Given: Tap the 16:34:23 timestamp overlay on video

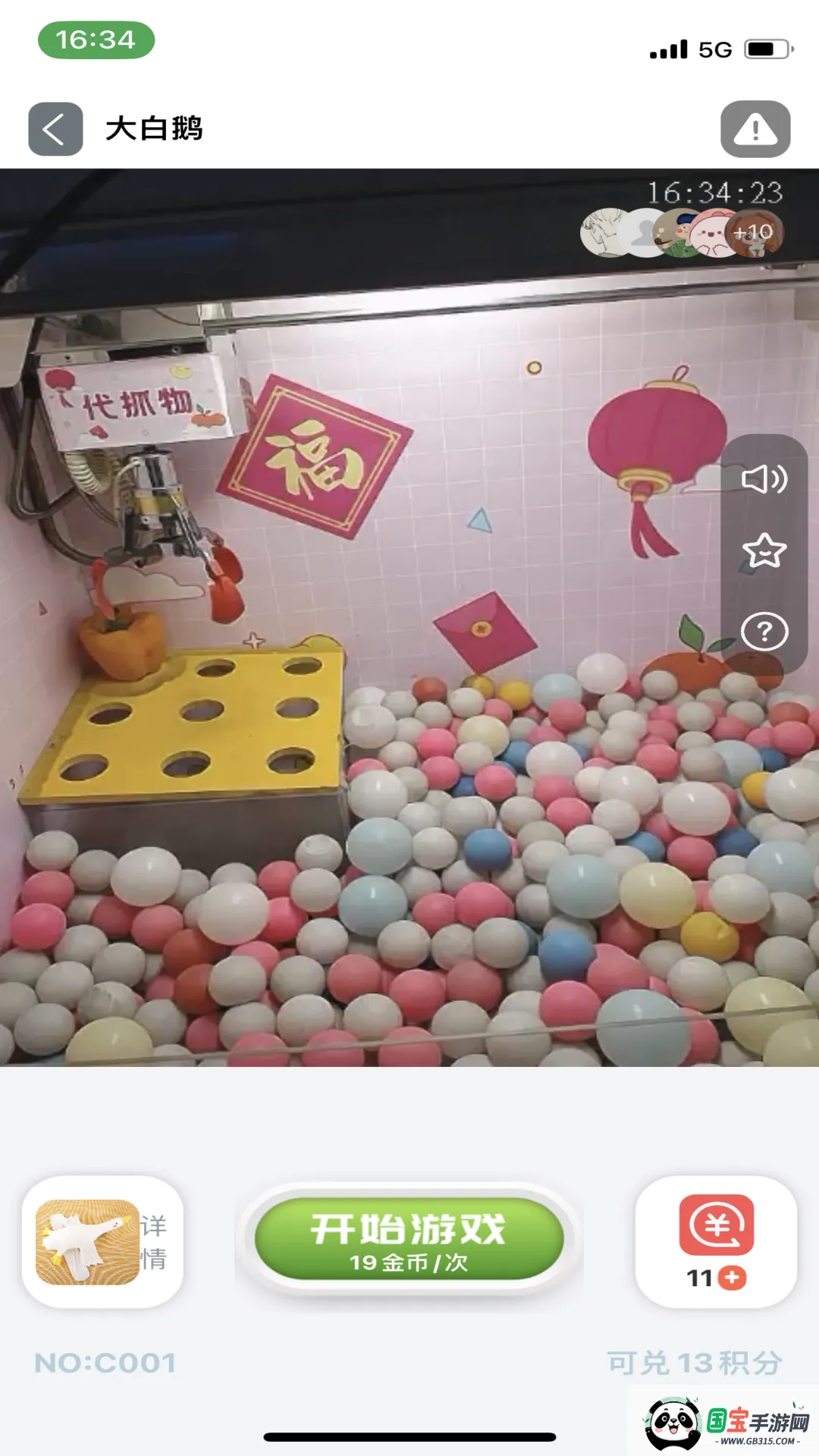Looking at the screenshot, I should tap(716, 192).
